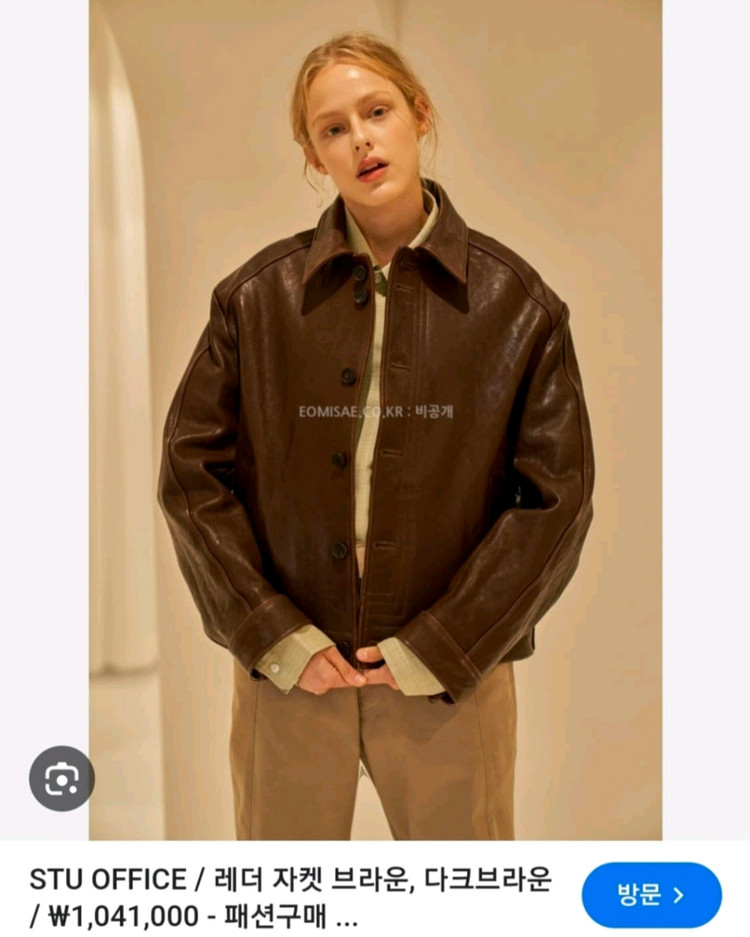Tap the 방문 visit button
The width and height of the screenshot is (750, 937).
(x=651, y=895)
